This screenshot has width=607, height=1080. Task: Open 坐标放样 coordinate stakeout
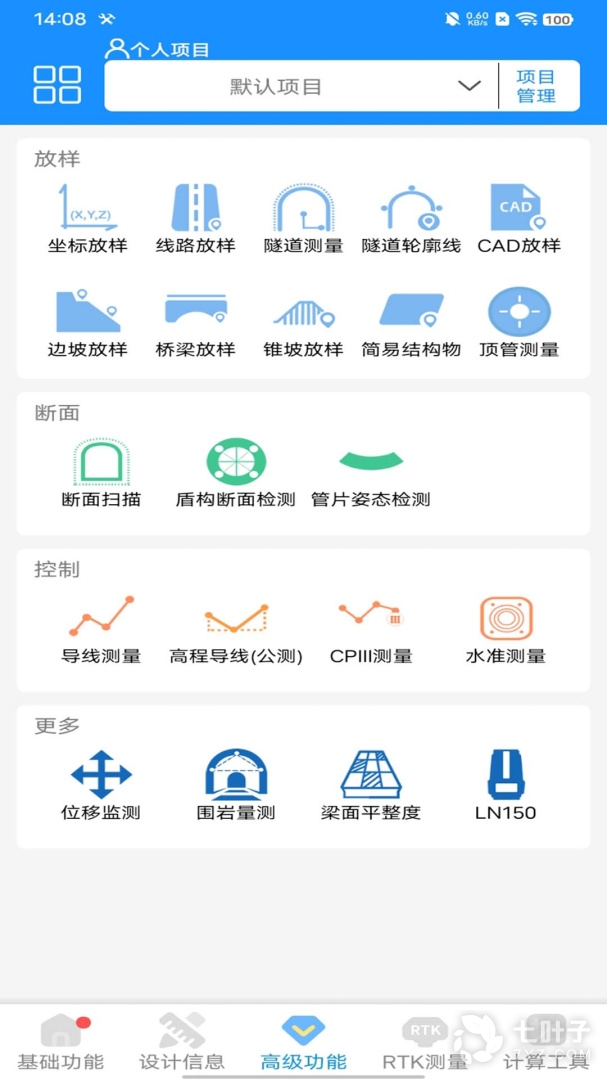88,218
